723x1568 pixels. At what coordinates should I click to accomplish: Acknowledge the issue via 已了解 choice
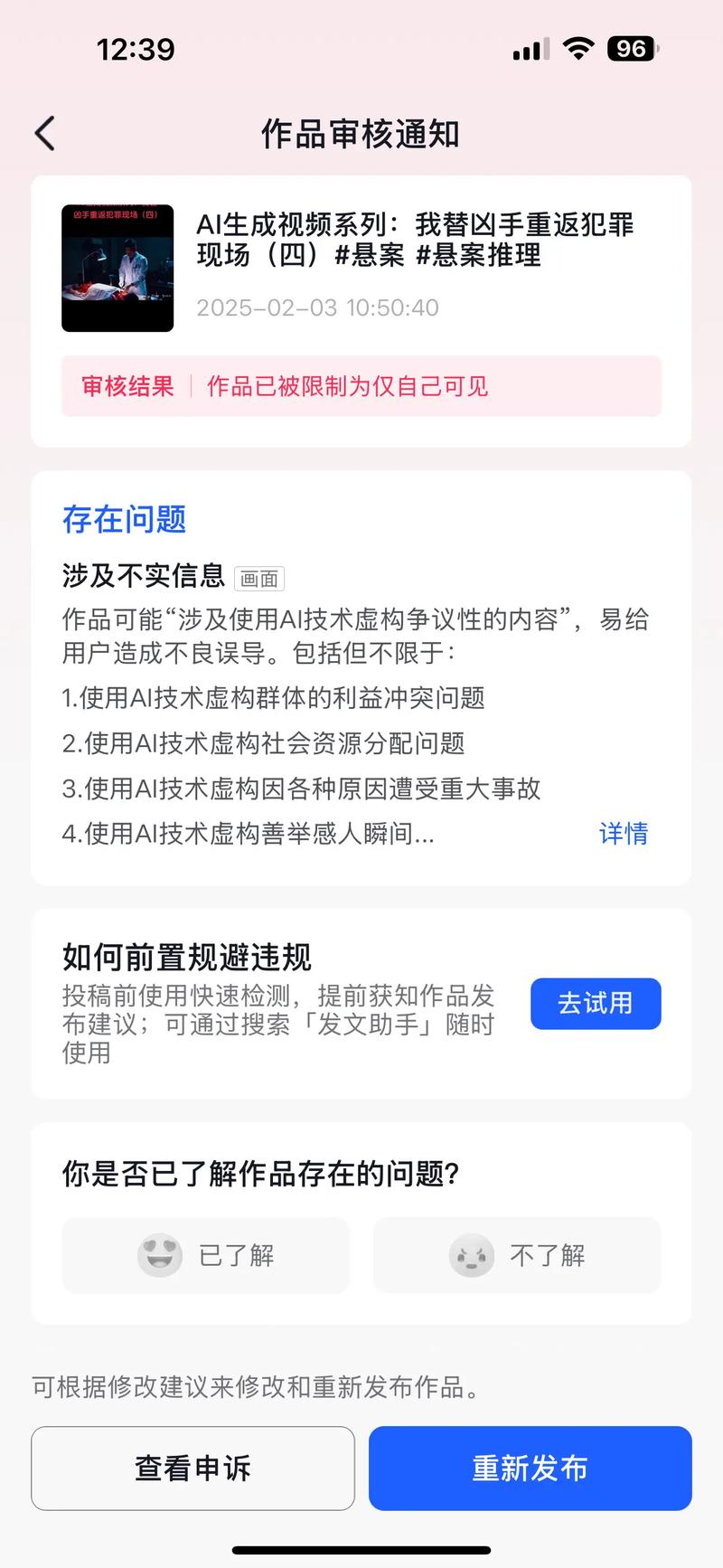[204, 1255]
